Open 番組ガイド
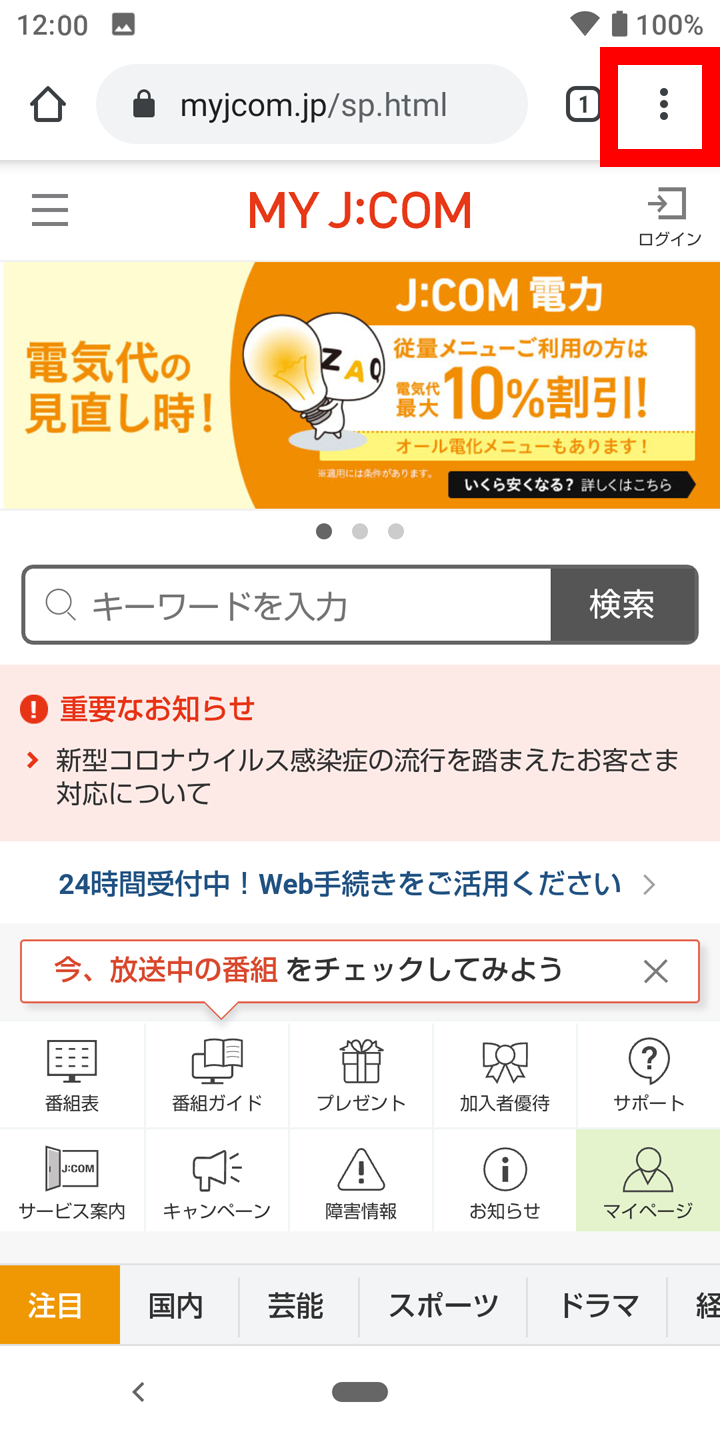The image size is (720, 1440). pos(217,1075)
